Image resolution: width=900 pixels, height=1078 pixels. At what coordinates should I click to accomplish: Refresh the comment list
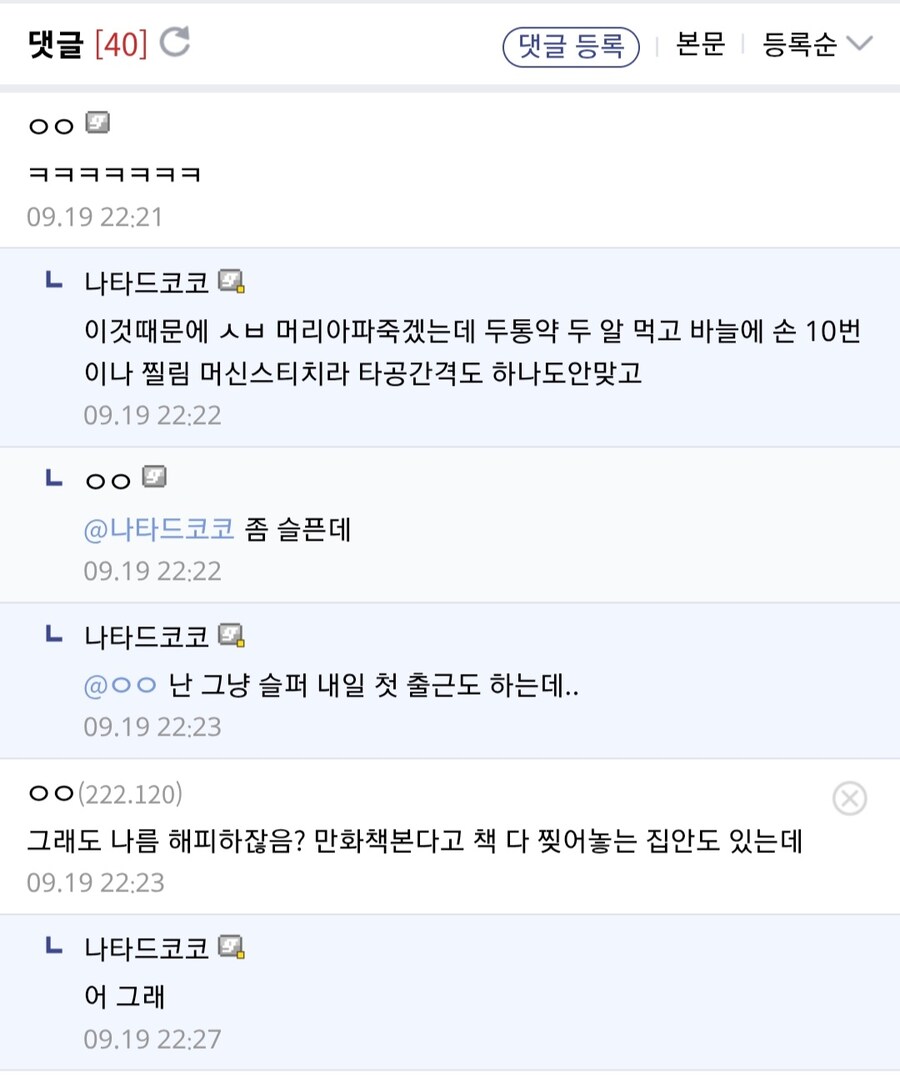(x=175, y=42)
